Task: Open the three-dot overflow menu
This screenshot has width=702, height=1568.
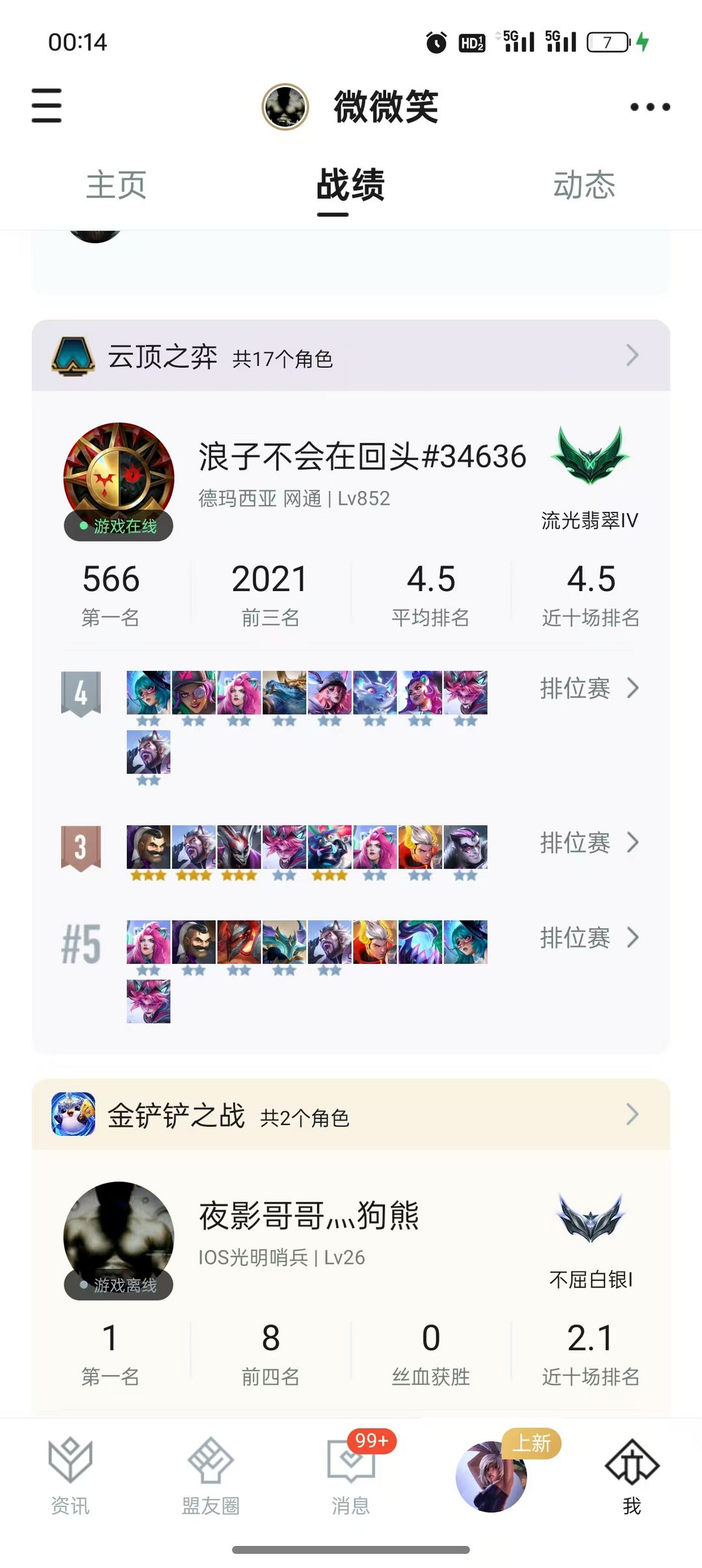Action: 650,107
